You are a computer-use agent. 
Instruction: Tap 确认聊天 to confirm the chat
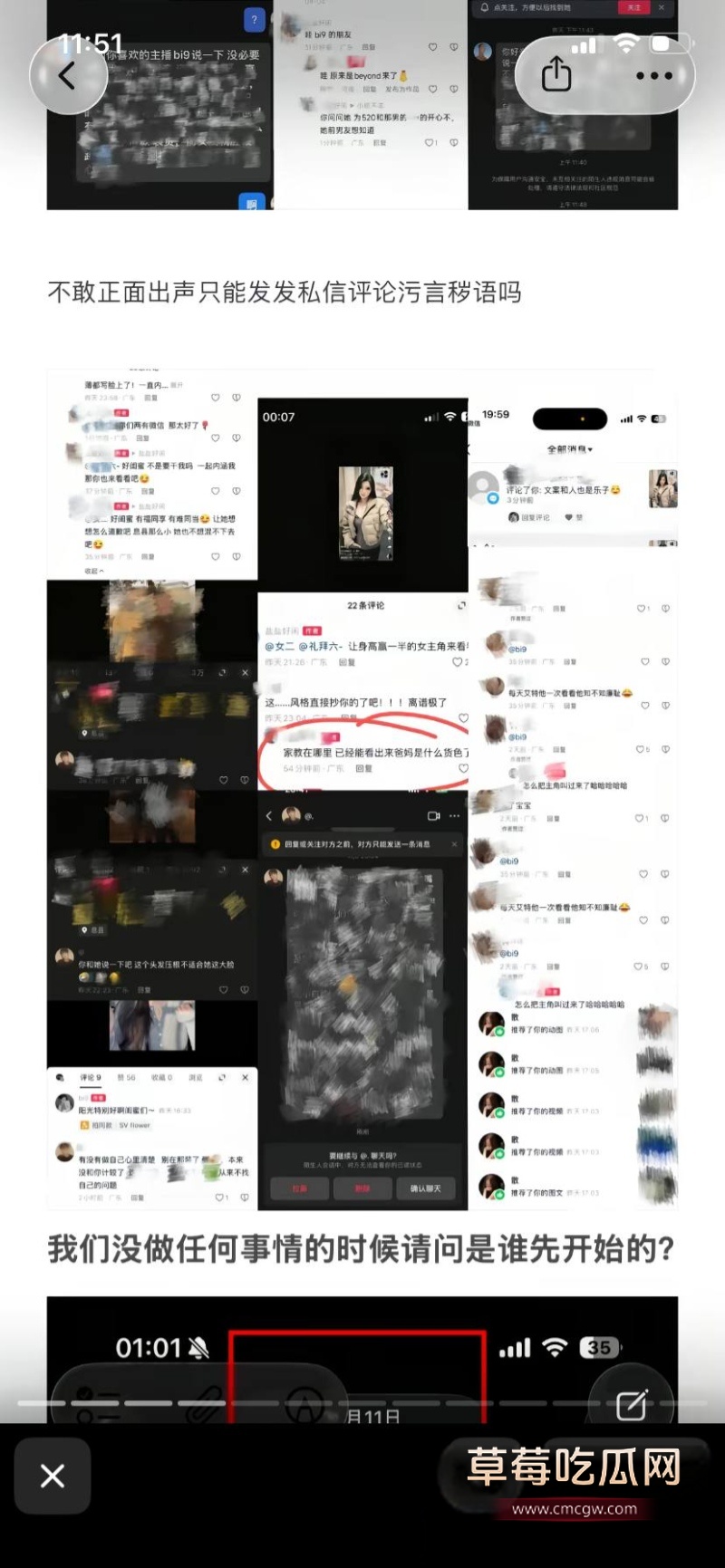tap(426, 1188)
